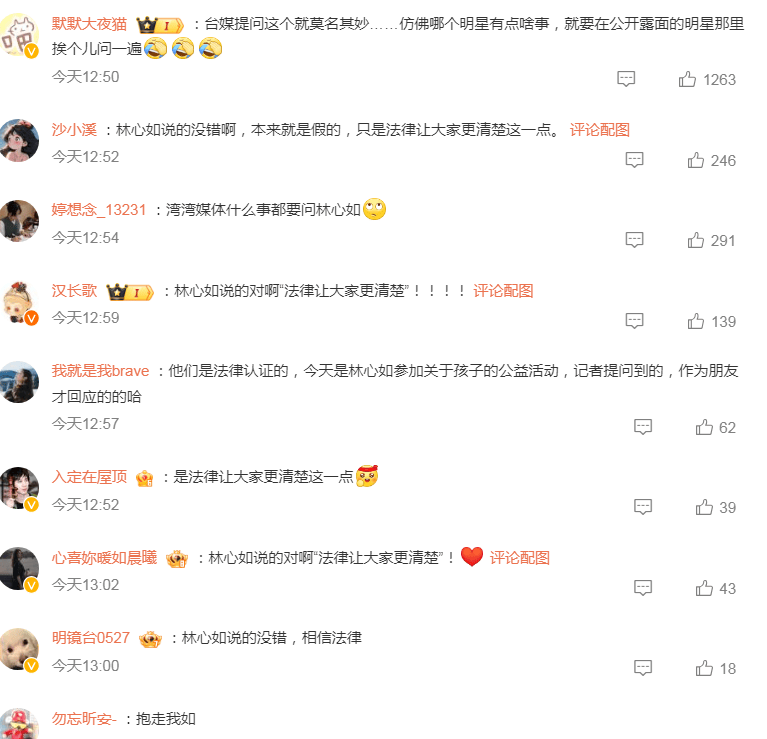View 评论配图 in 沙小溪's comment

click(x=600, y=130)
